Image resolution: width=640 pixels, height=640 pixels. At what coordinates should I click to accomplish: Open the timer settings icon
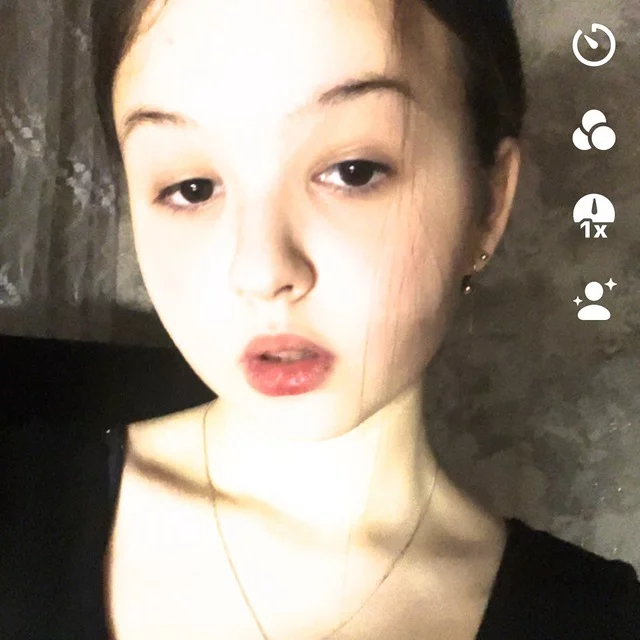[x=594, y=46]
